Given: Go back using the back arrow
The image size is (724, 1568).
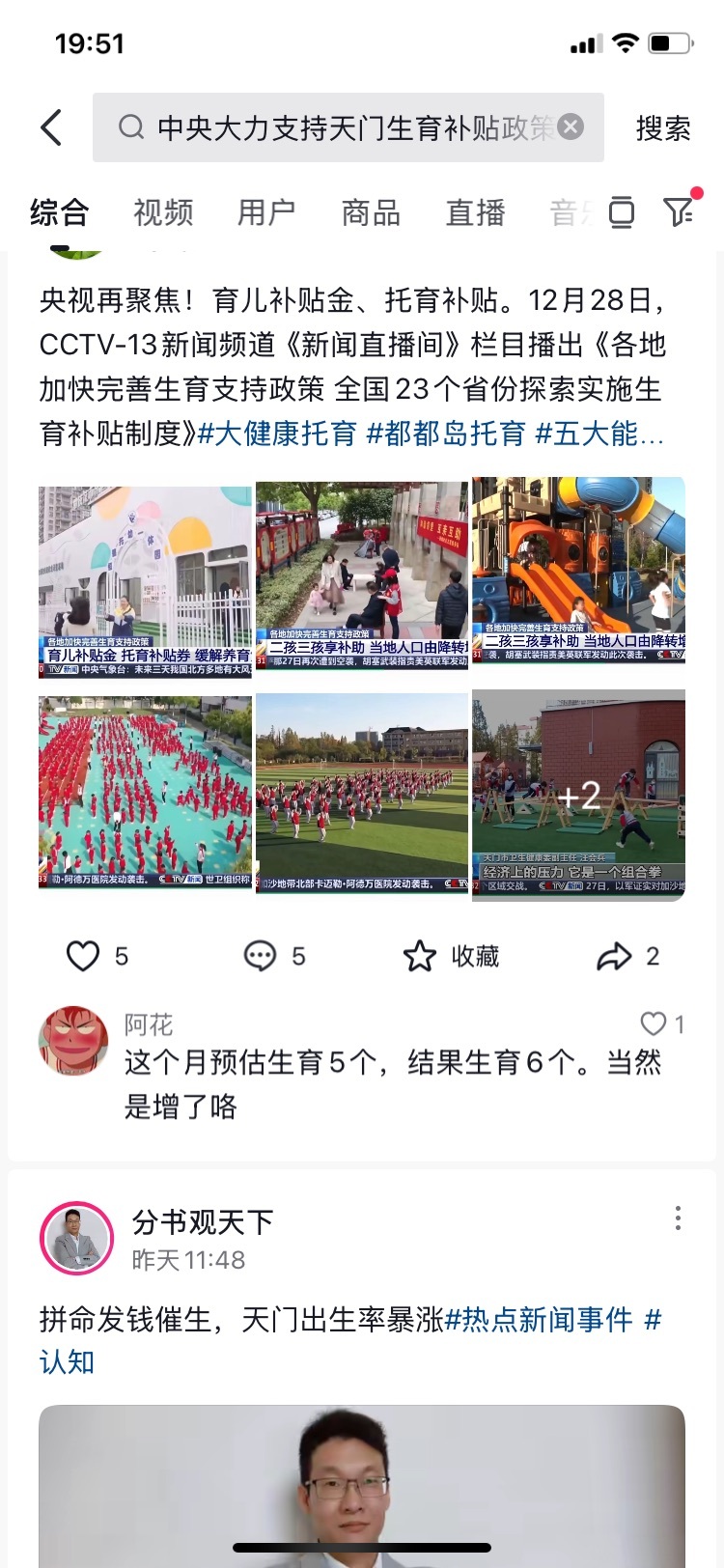Looking at the screenshot, I should pyautogui.click(x=51, y=127).
